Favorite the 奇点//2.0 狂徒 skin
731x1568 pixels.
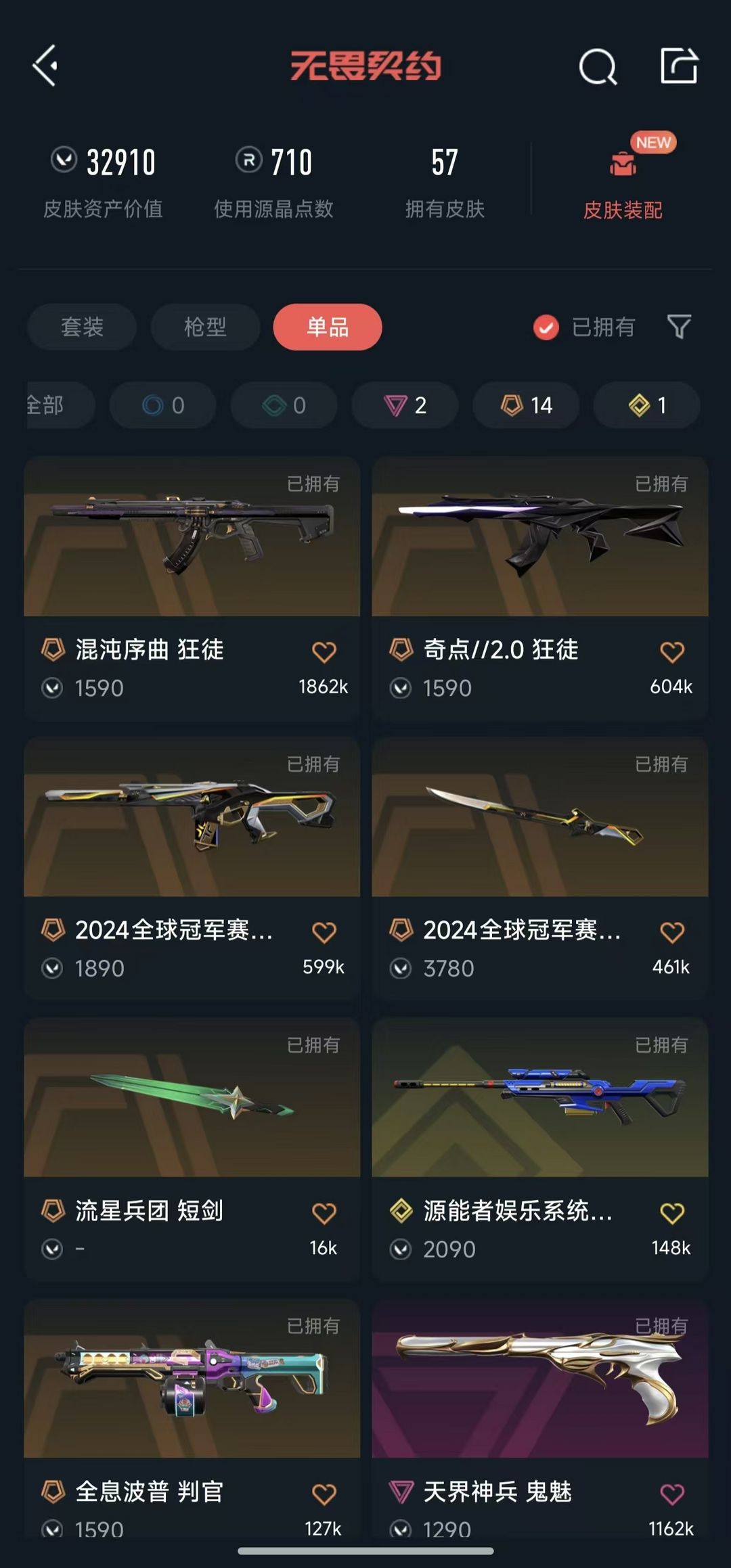(671, 651)
